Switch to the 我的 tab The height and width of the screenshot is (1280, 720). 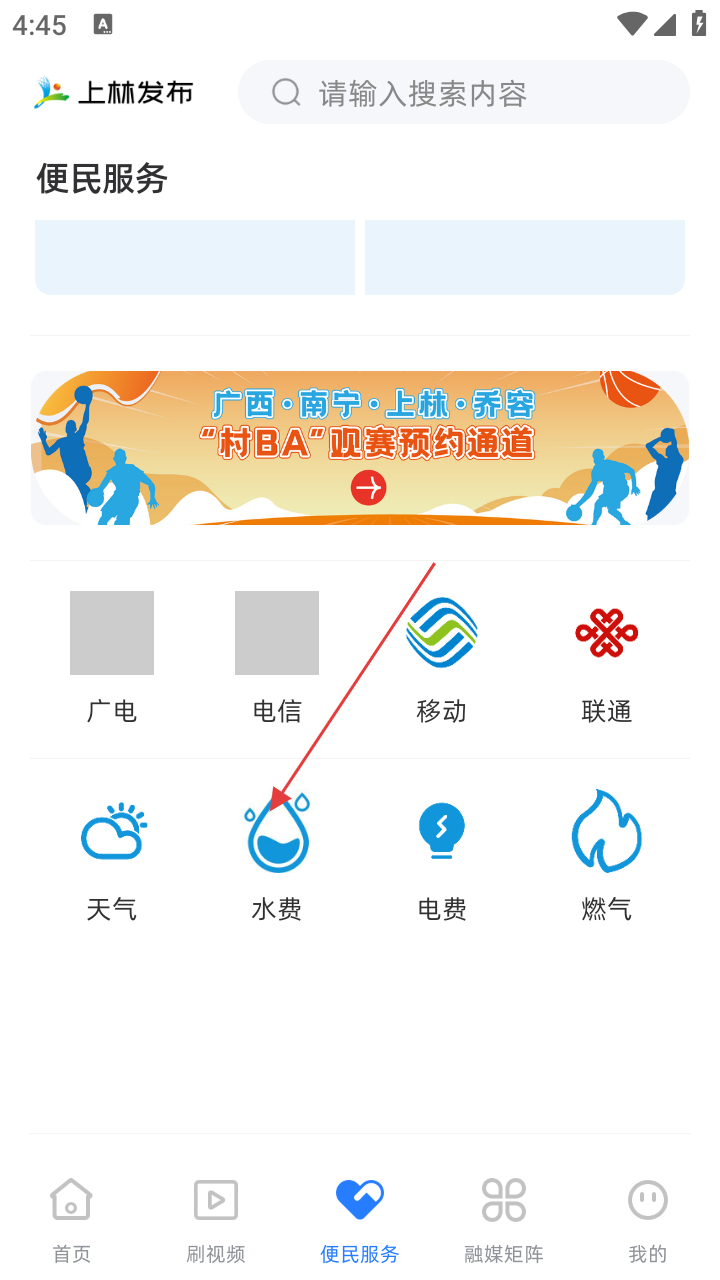(647, 1218)
